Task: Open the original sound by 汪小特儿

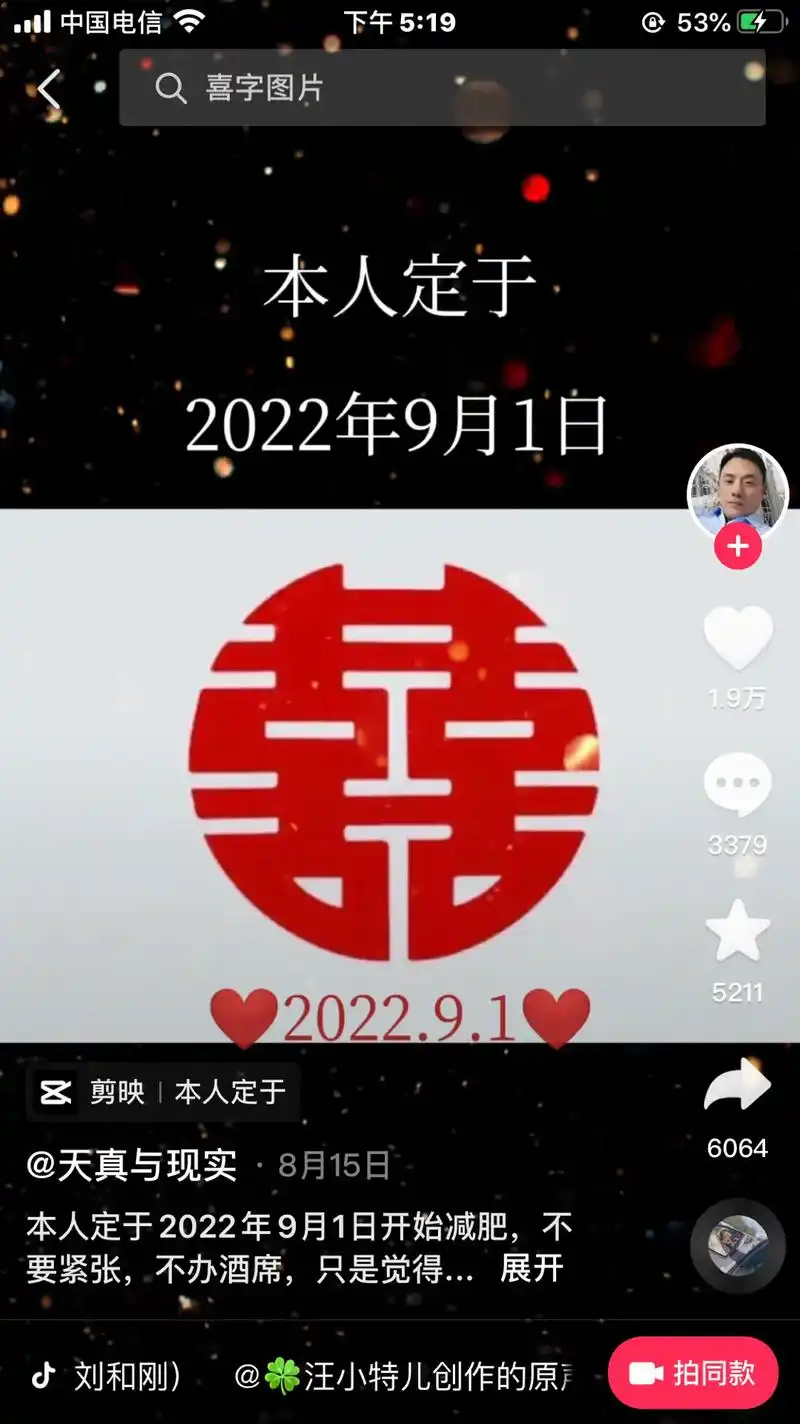Action: pos(400,1373)
